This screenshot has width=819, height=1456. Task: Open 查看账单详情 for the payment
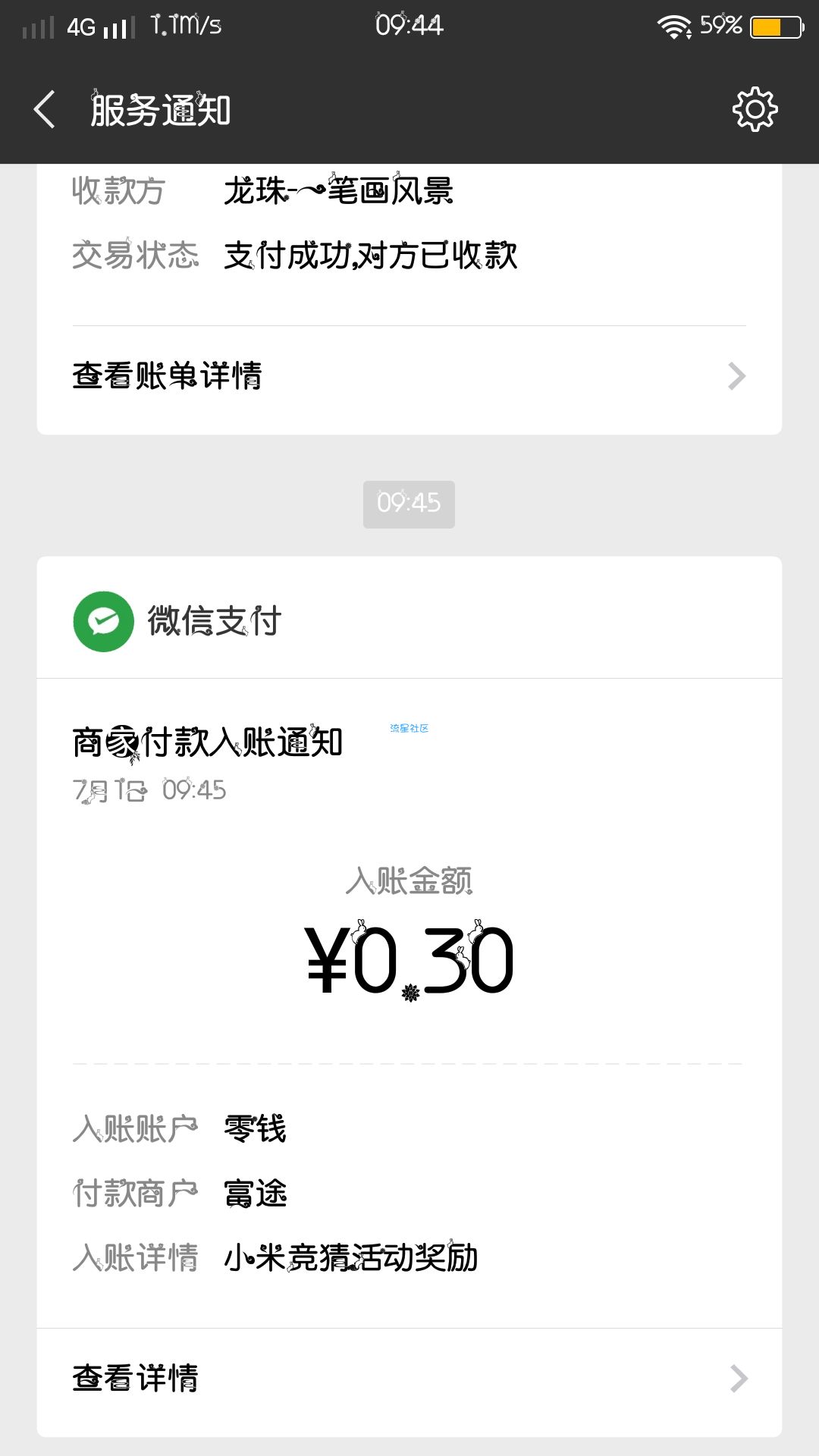pyautogui.click(x=409, y=376)
